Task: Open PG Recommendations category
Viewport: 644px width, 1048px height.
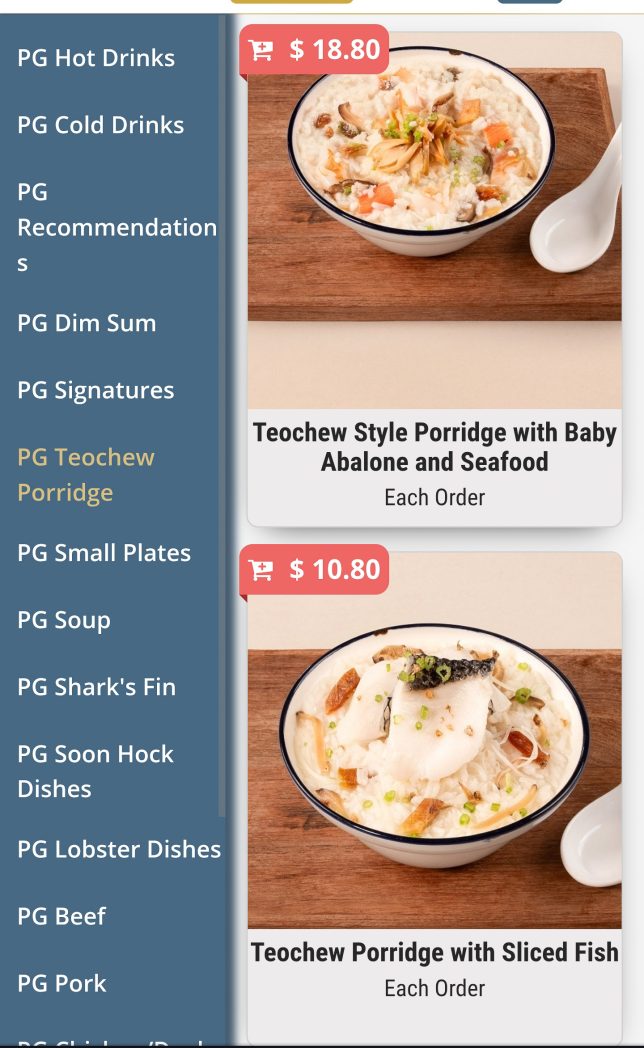Action: click(x=116, y=227)
